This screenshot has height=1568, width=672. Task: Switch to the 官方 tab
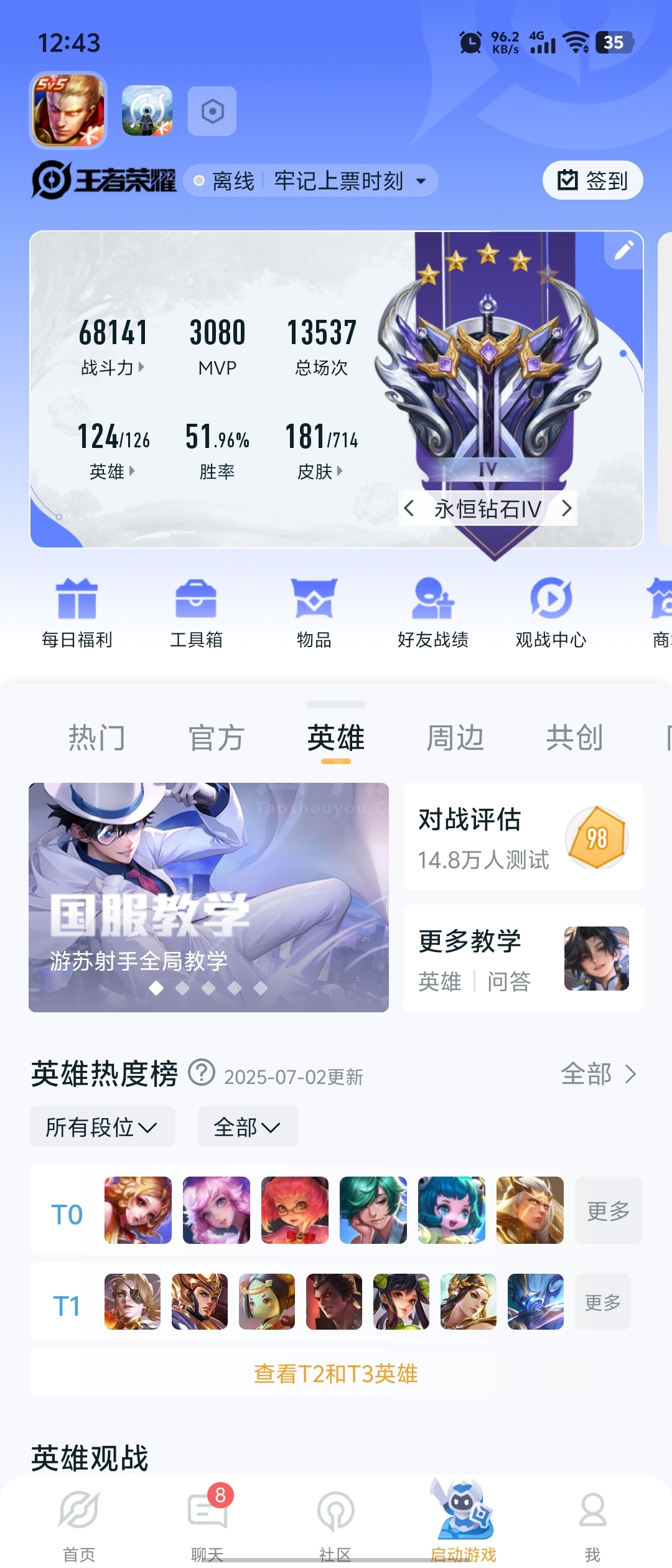tap(217, 739)
